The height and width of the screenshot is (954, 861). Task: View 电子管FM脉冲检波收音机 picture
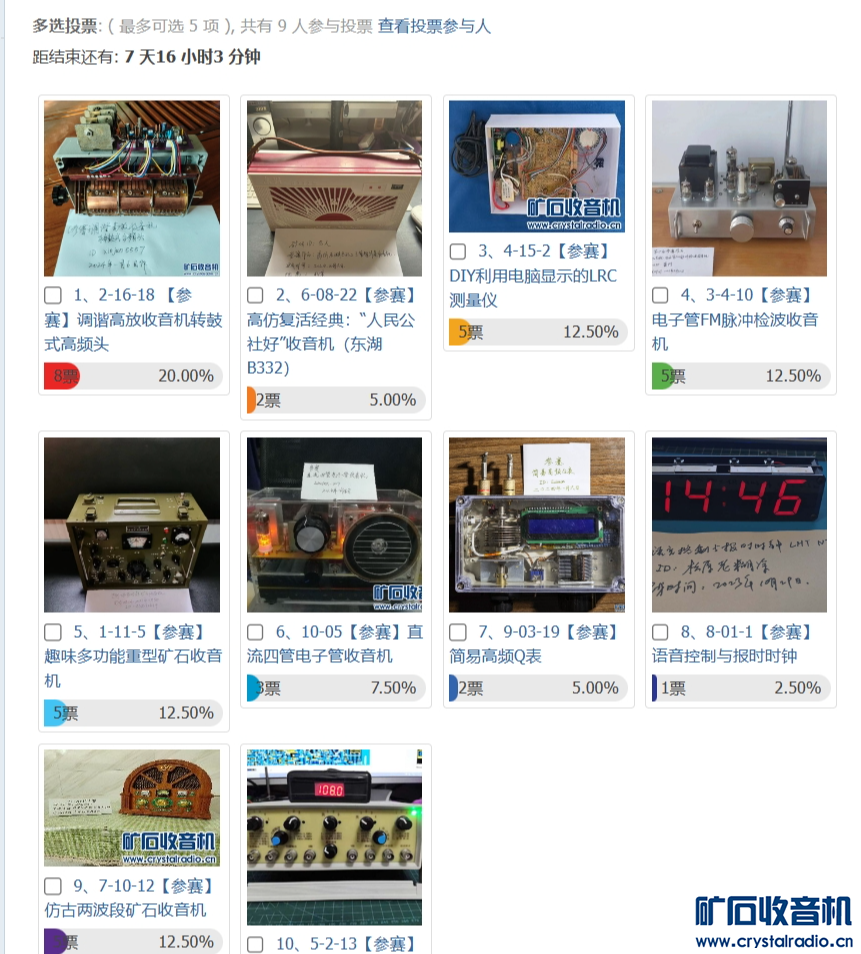[x=739, y=188]
